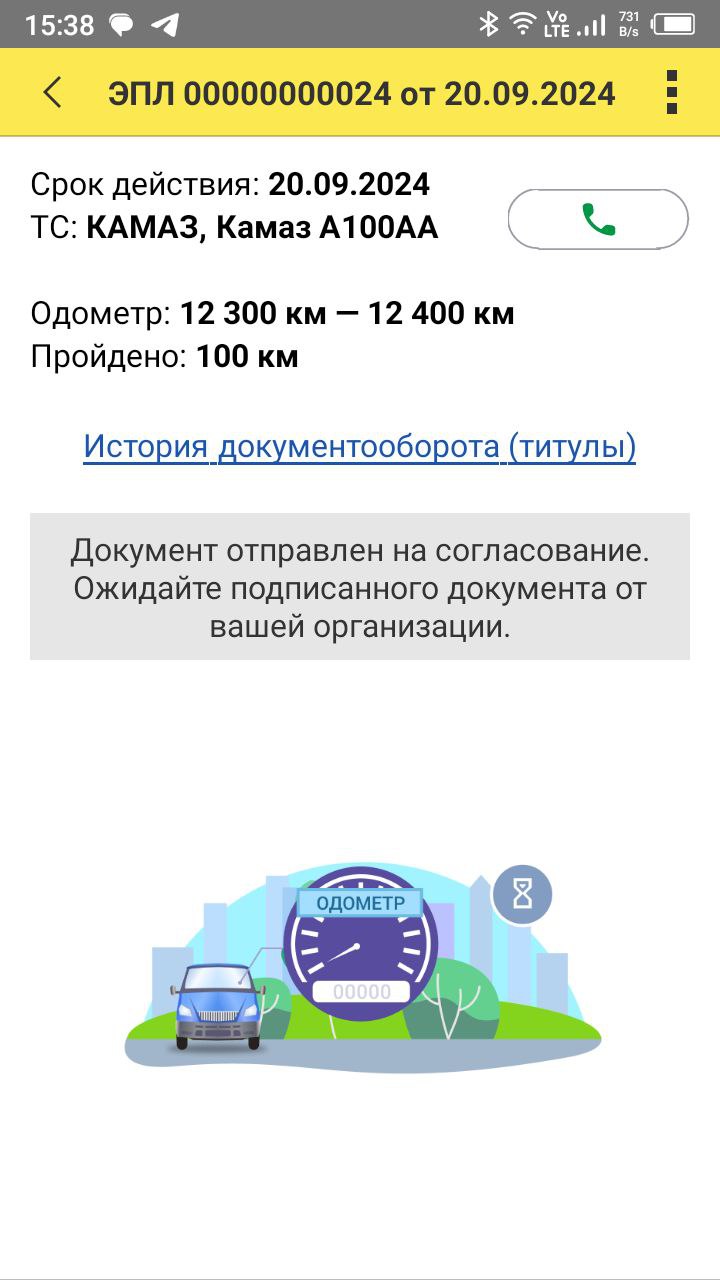Open История документооборота (титулы) link
This screenshot has width=720, height=1280.
tap(359, 446)
